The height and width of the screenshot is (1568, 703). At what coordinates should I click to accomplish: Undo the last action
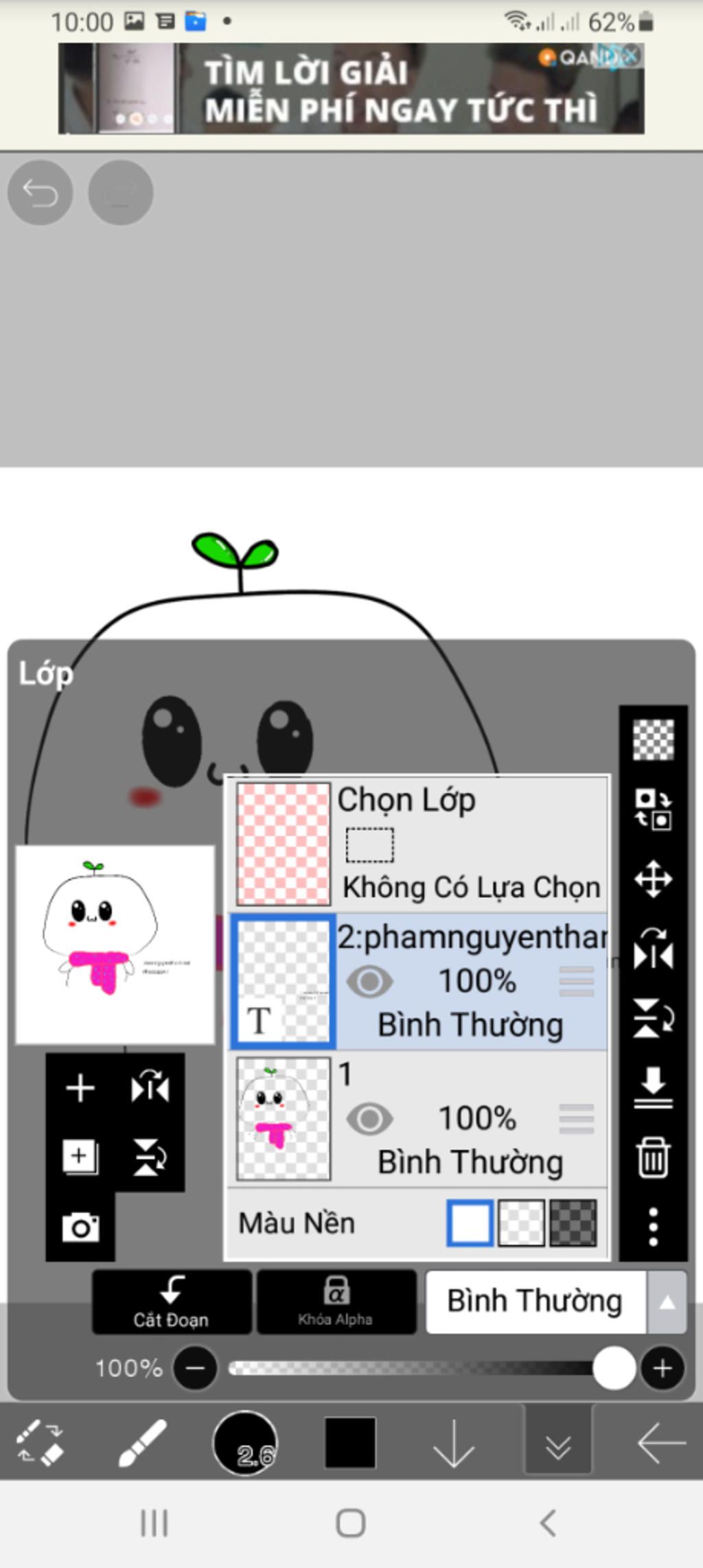[x=40, y=193]
